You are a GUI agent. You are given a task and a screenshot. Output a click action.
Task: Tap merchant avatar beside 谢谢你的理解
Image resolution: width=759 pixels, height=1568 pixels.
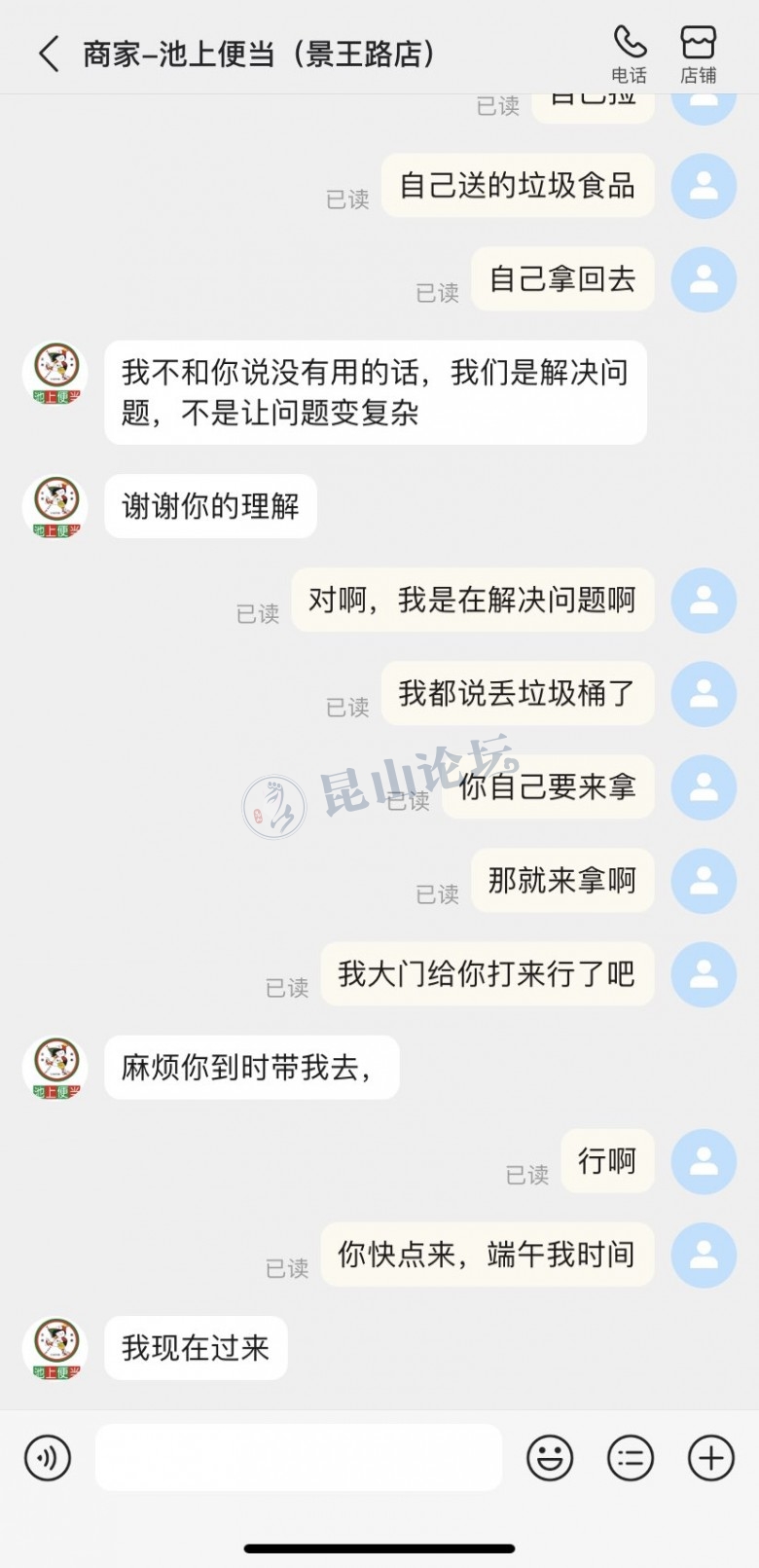pos(55,506)
